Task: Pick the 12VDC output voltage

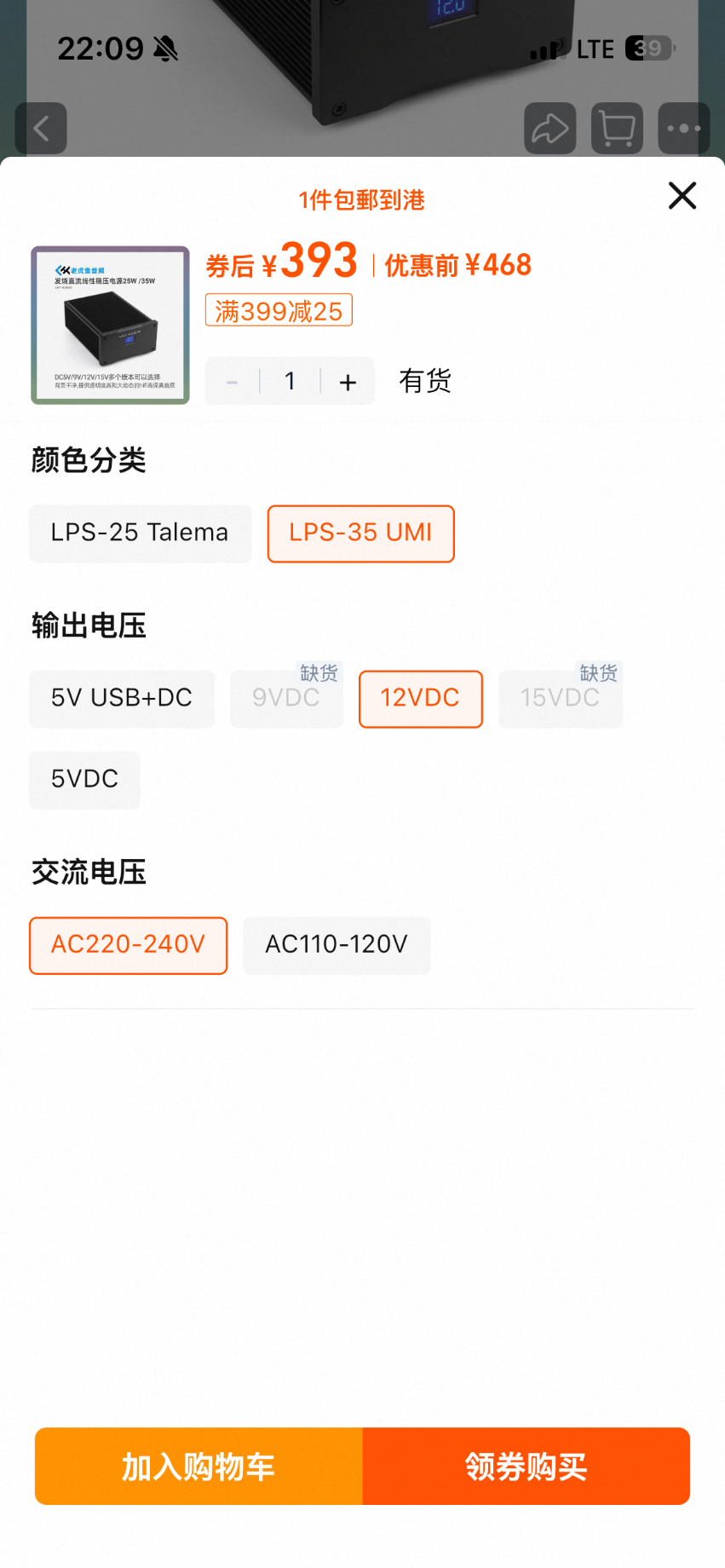Action: (x=420, y=699)
